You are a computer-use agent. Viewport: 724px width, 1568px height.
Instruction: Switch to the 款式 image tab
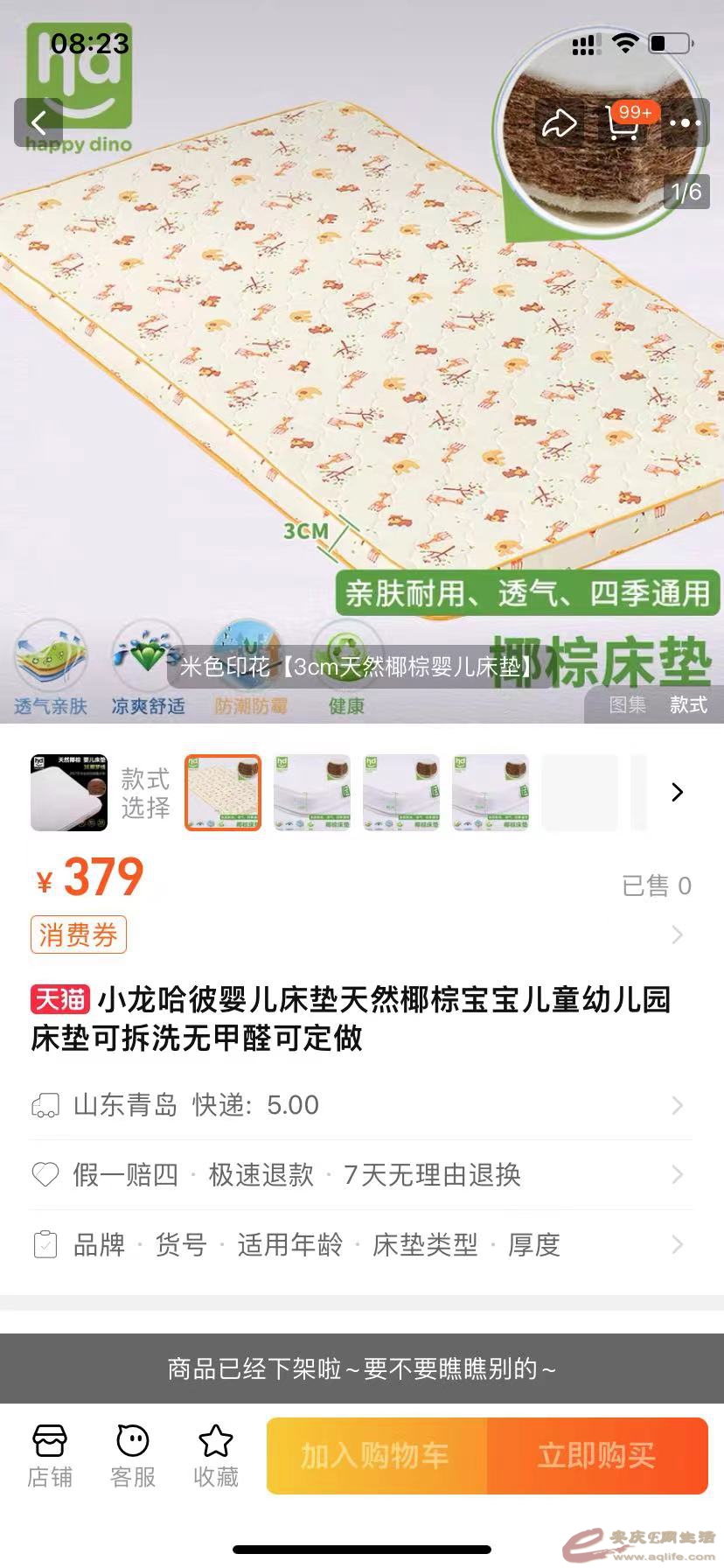[x=688, y=704]
